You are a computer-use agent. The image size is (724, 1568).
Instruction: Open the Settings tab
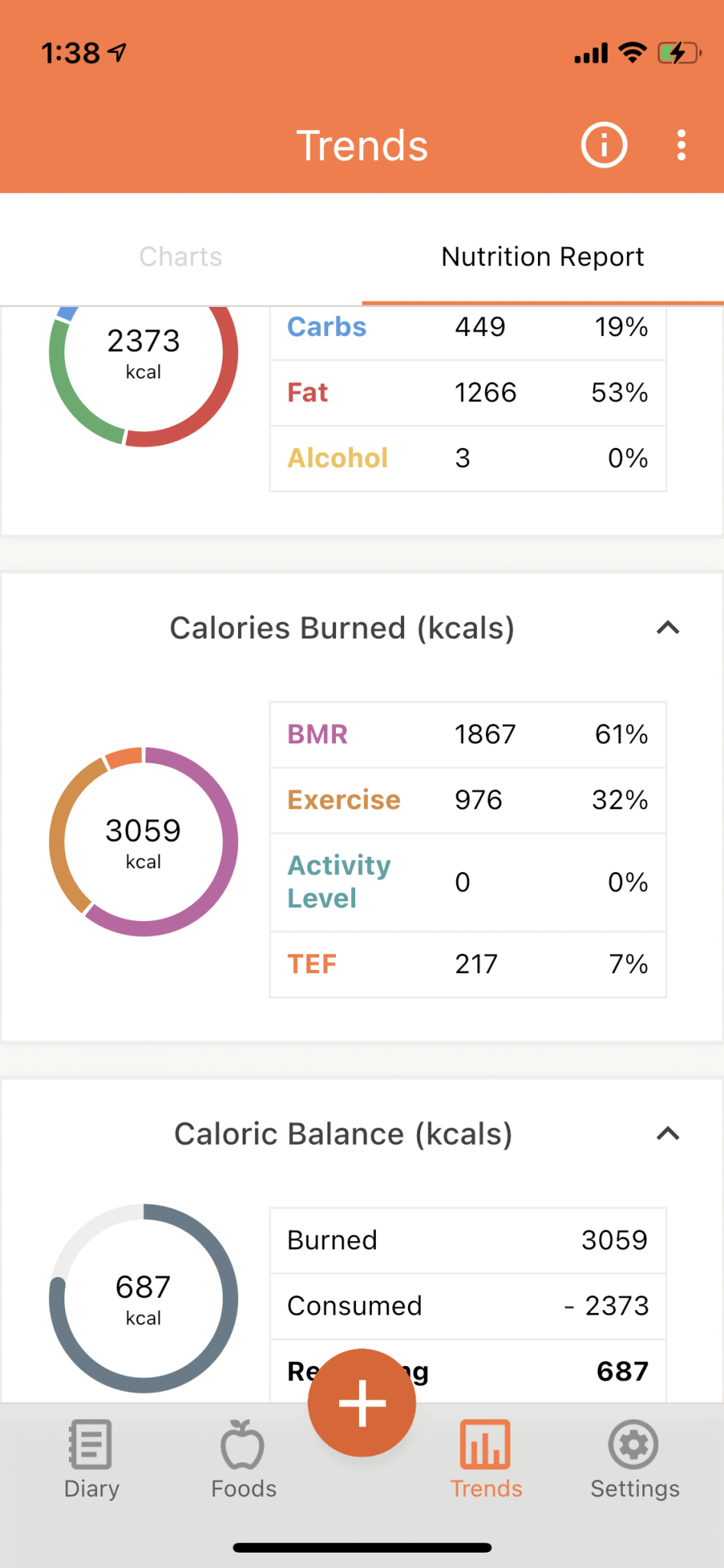[634, 1459]
